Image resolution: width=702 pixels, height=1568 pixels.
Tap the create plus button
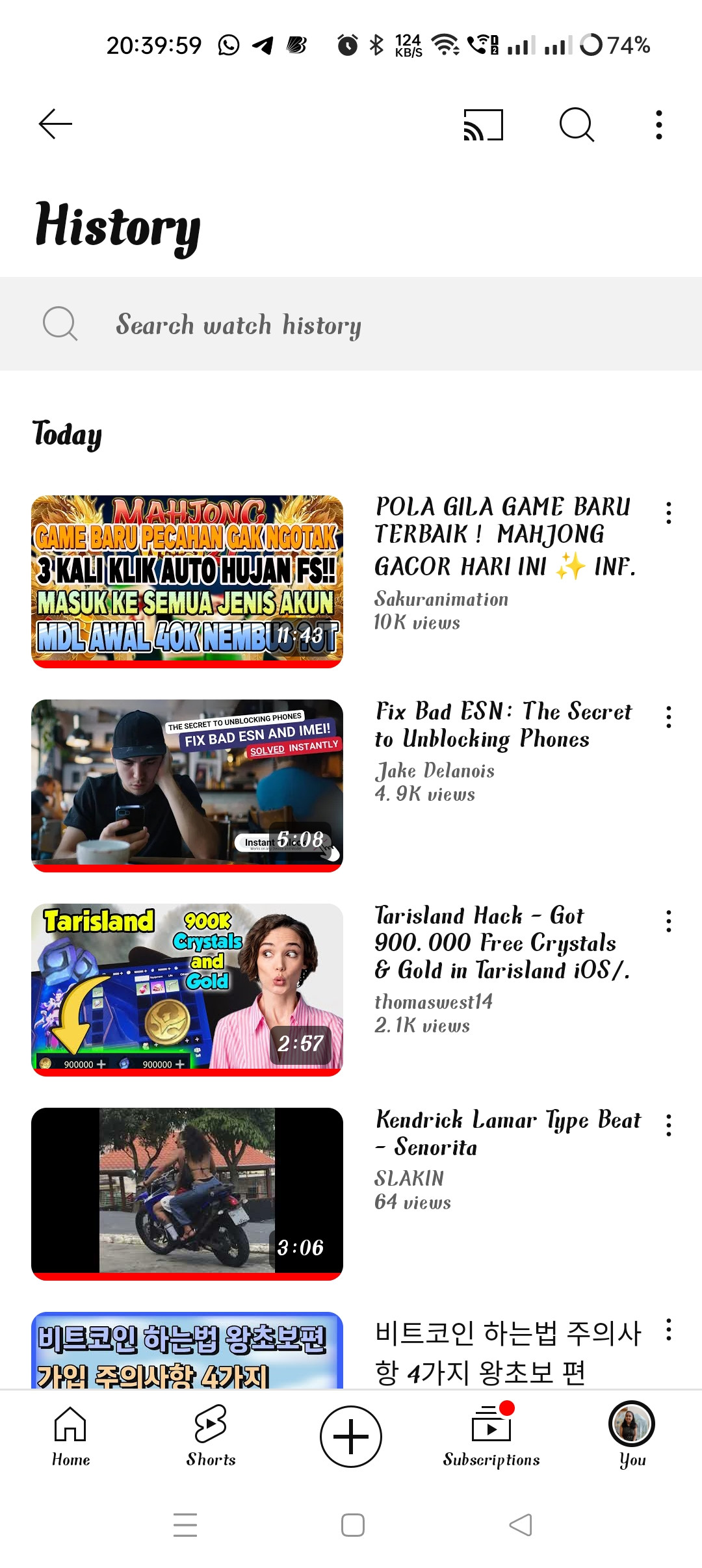click(x=351, y=1437)
